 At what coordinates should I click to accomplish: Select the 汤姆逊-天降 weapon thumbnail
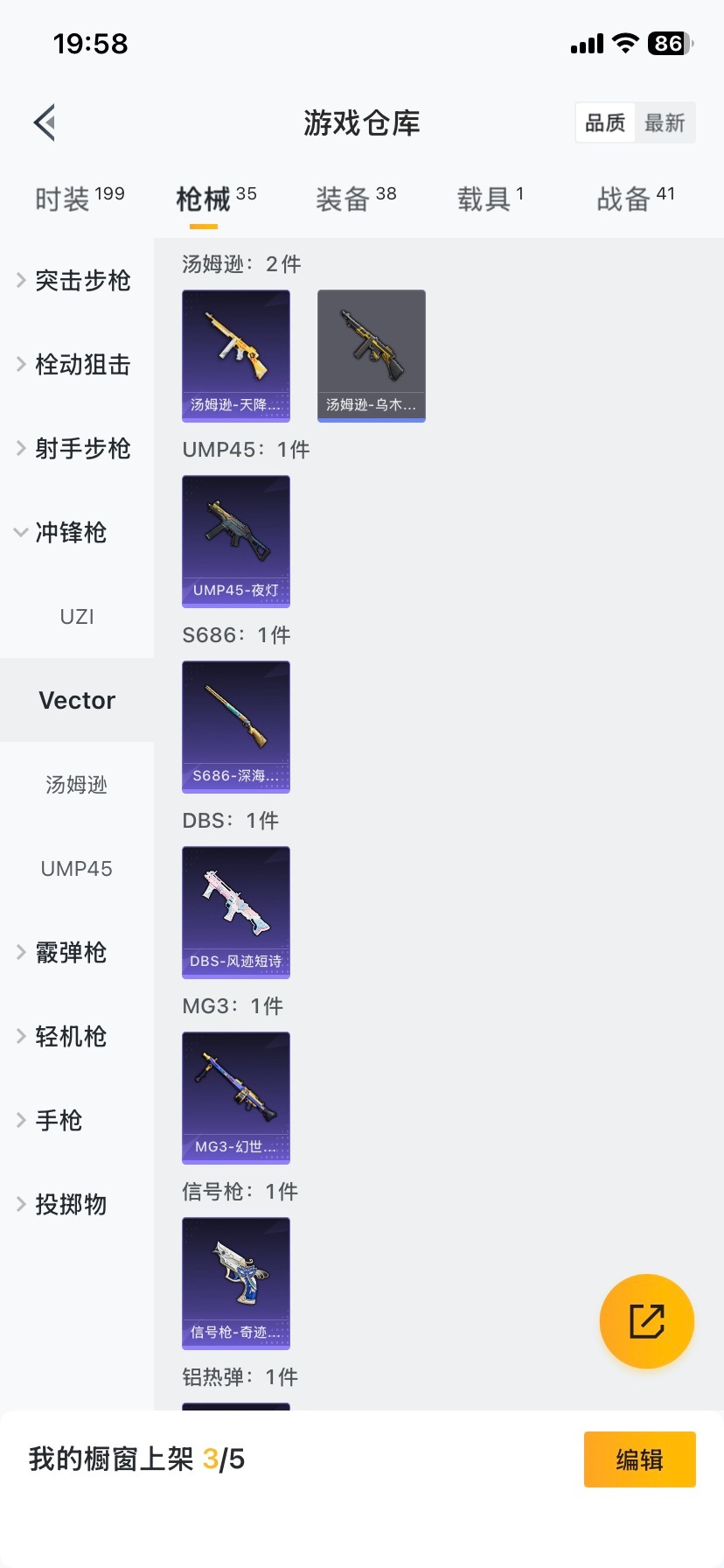point(235,355)
